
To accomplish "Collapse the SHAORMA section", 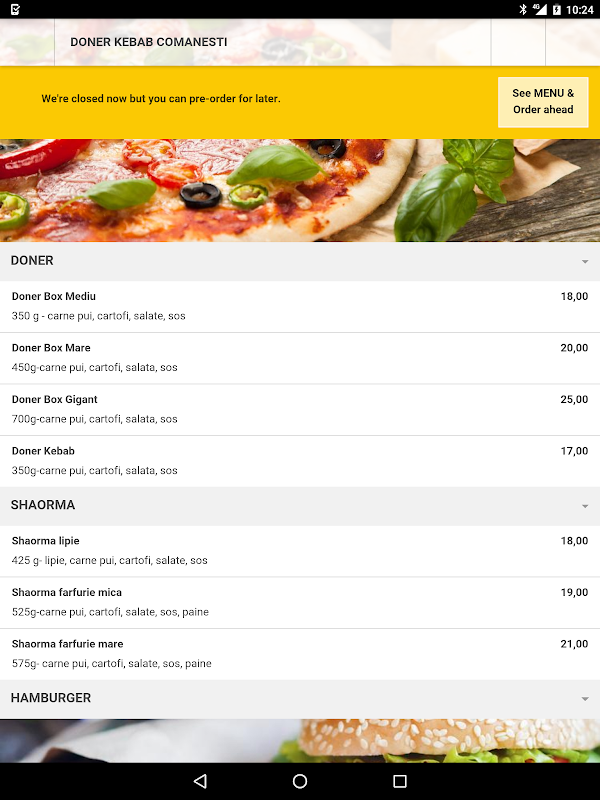I will point(300,505).
